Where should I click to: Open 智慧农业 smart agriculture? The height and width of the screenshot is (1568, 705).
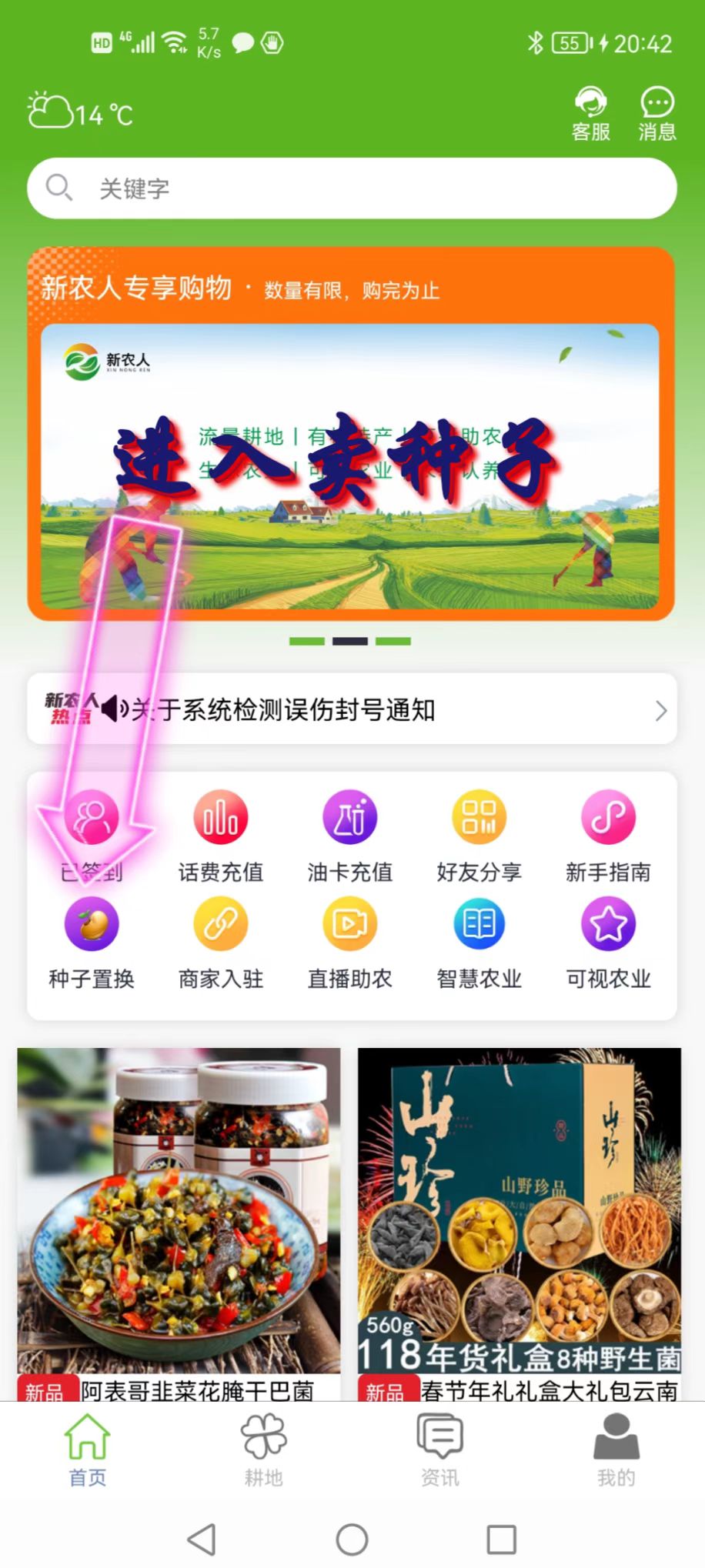coord(479,942)
